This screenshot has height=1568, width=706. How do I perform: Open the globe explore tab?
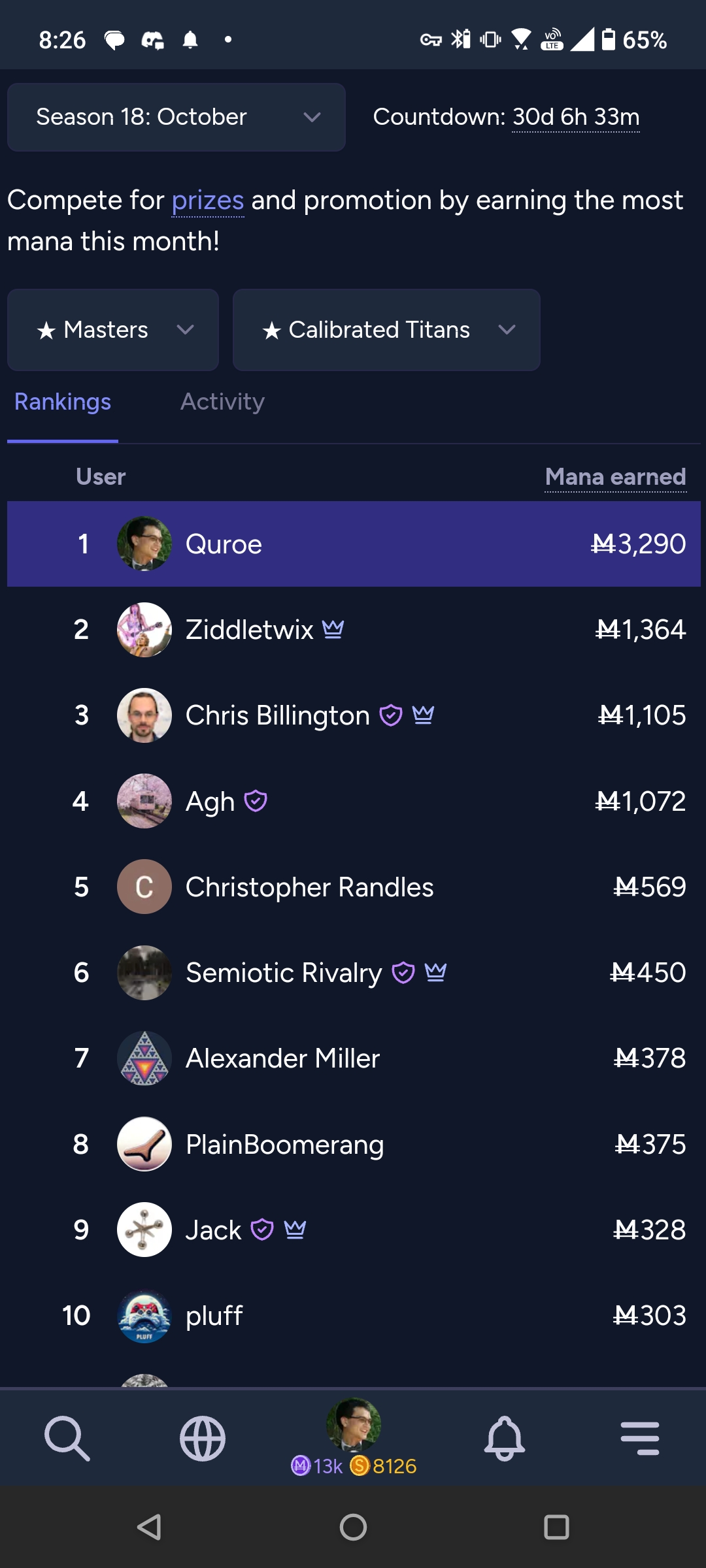[203, 1438]
